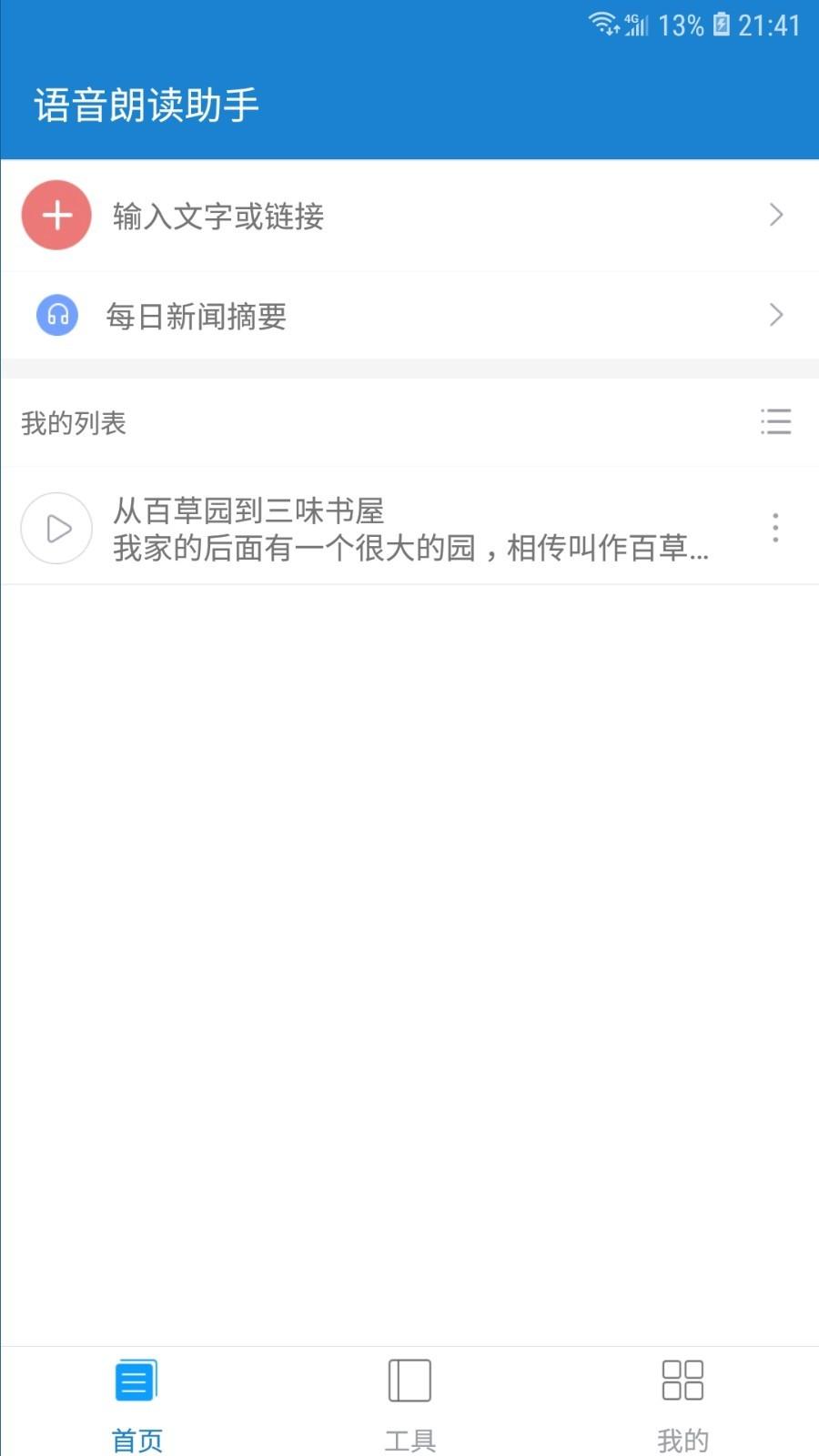This screenshot has height=1456, width=819.
Task: Tap the 我的 profile grid icon
Action: click(682, 1380)
